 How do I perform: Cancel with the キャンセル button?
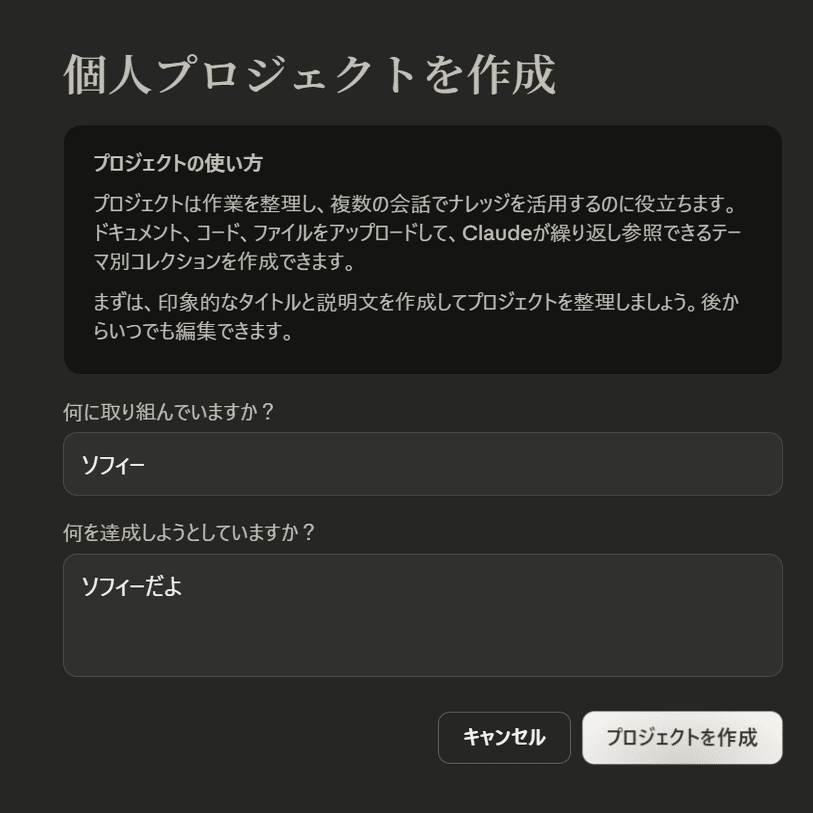coord(504,738)
